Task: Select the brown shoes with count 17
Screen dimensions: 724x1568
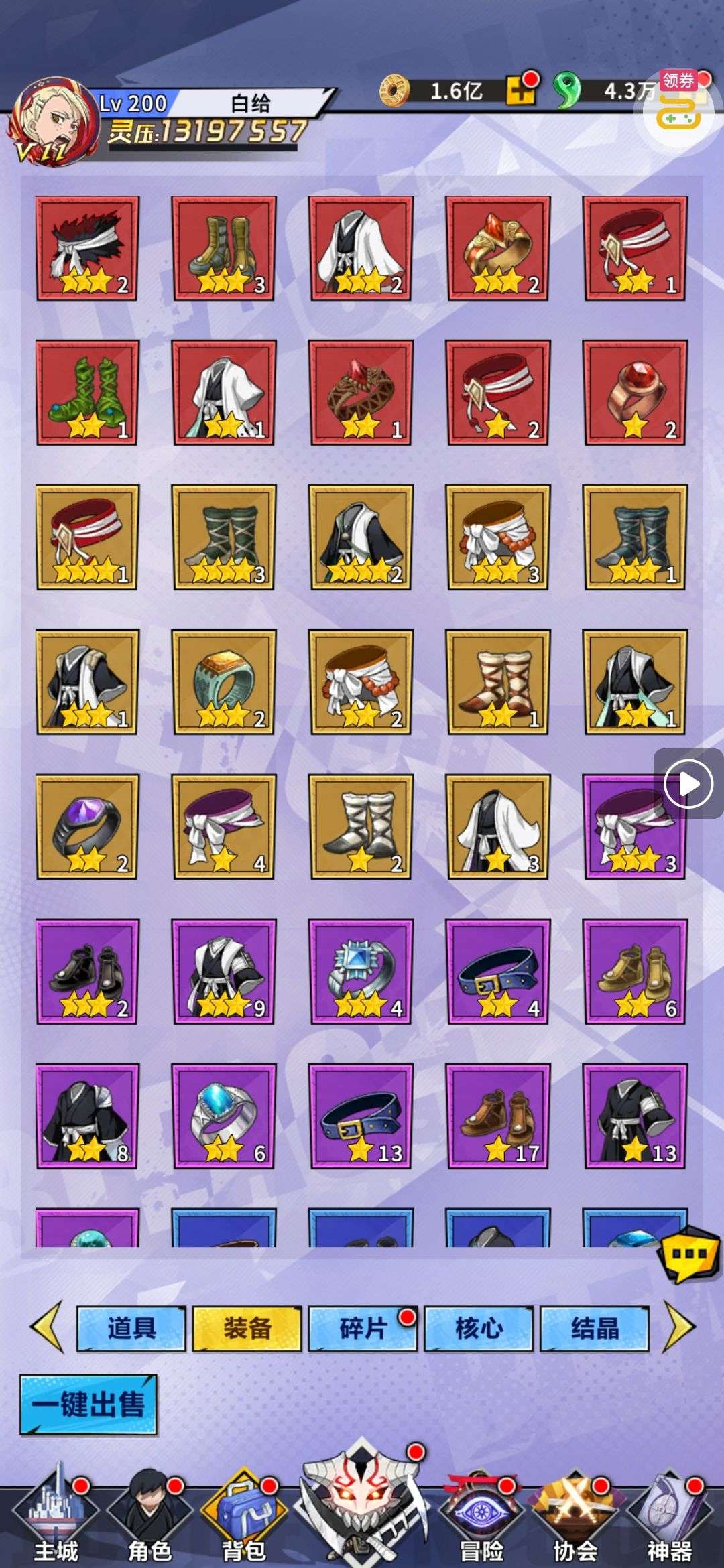Action: pyautogui.click(x=498, y=1116)
